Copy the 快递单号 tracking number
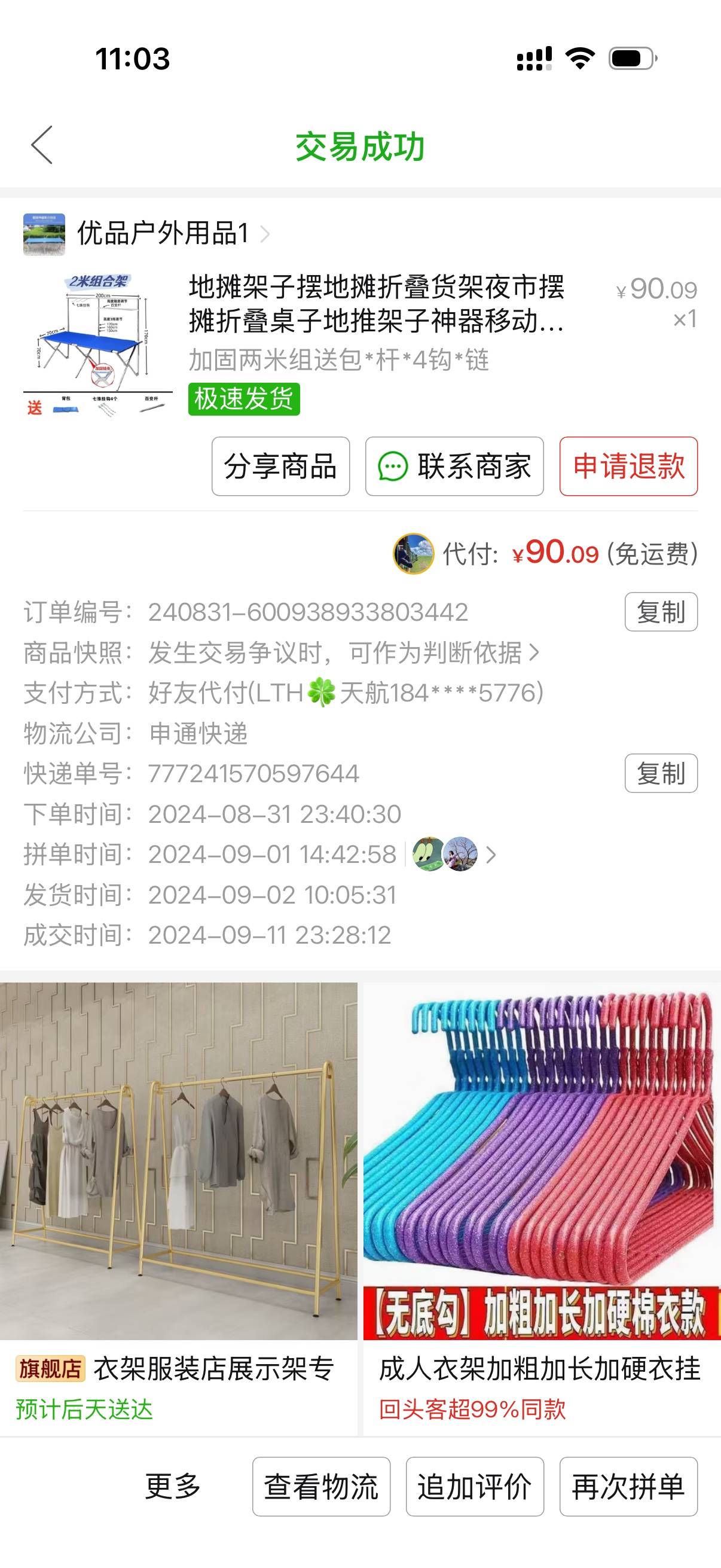The image size is (721, 1568). (x=660, y=774)
